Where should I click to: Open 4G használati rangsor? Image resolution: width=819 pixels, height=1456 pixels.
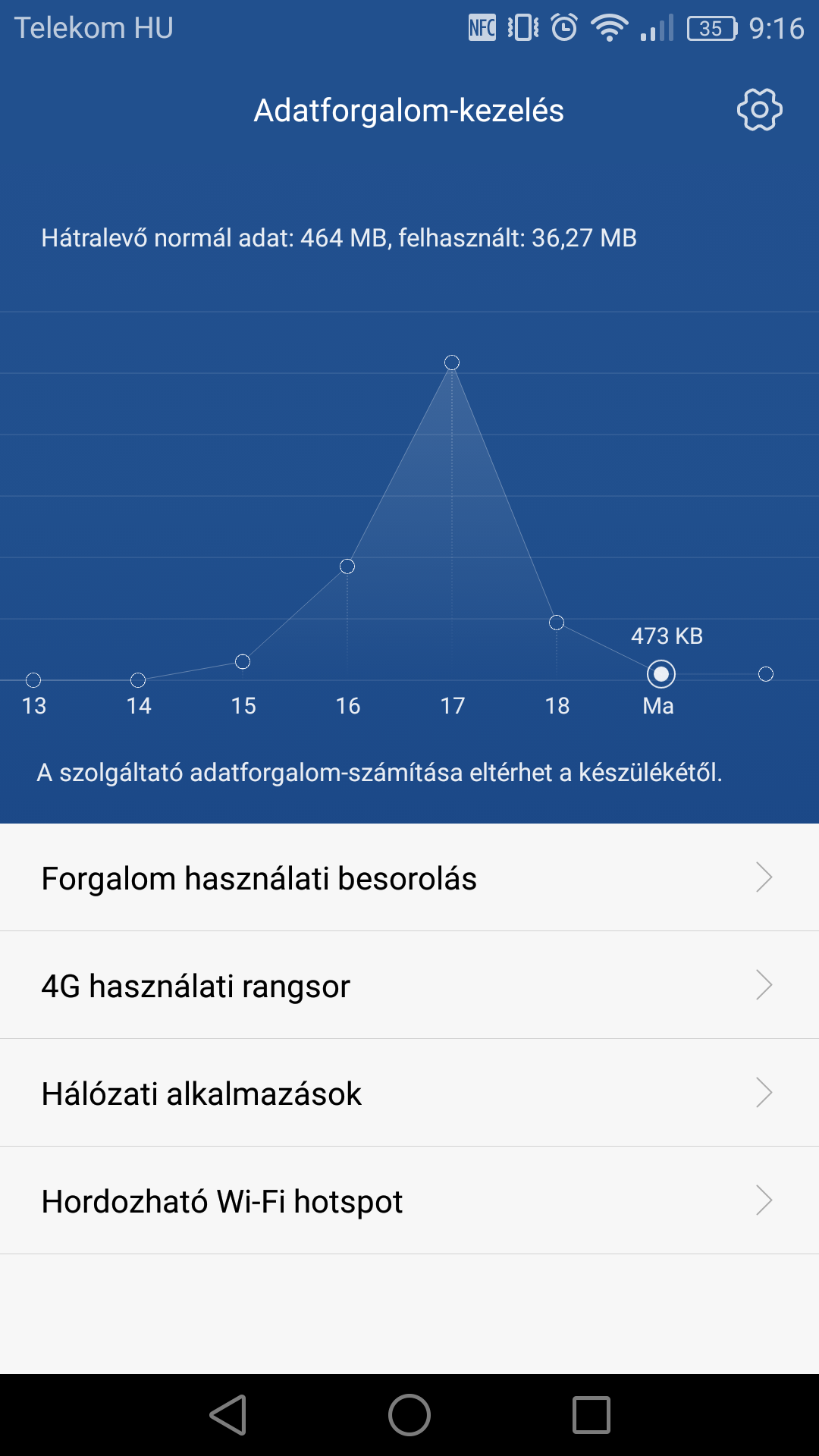[409, 985]
